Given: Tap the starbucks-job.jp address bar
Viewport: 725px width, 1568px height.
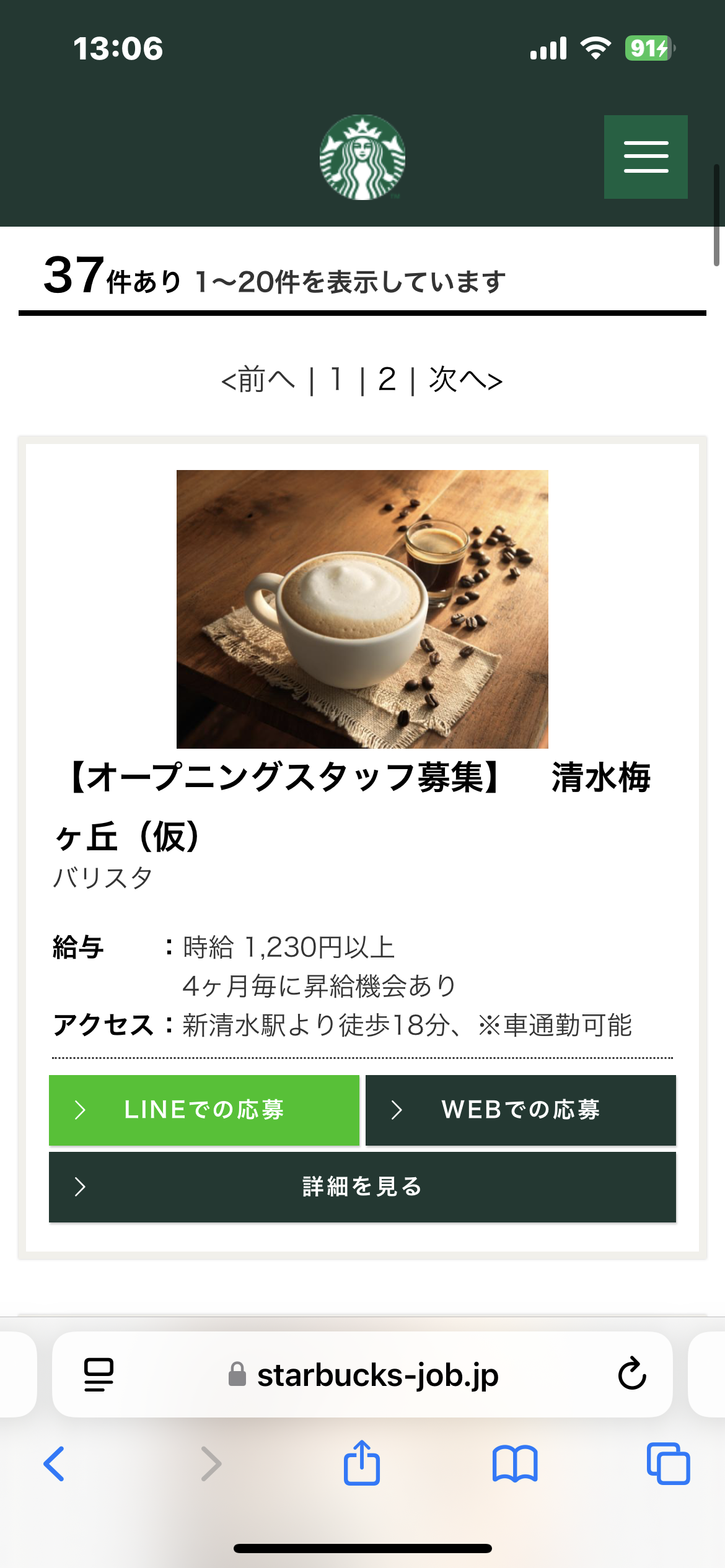Looking at the screenshot, I should tap(362, 1375).
